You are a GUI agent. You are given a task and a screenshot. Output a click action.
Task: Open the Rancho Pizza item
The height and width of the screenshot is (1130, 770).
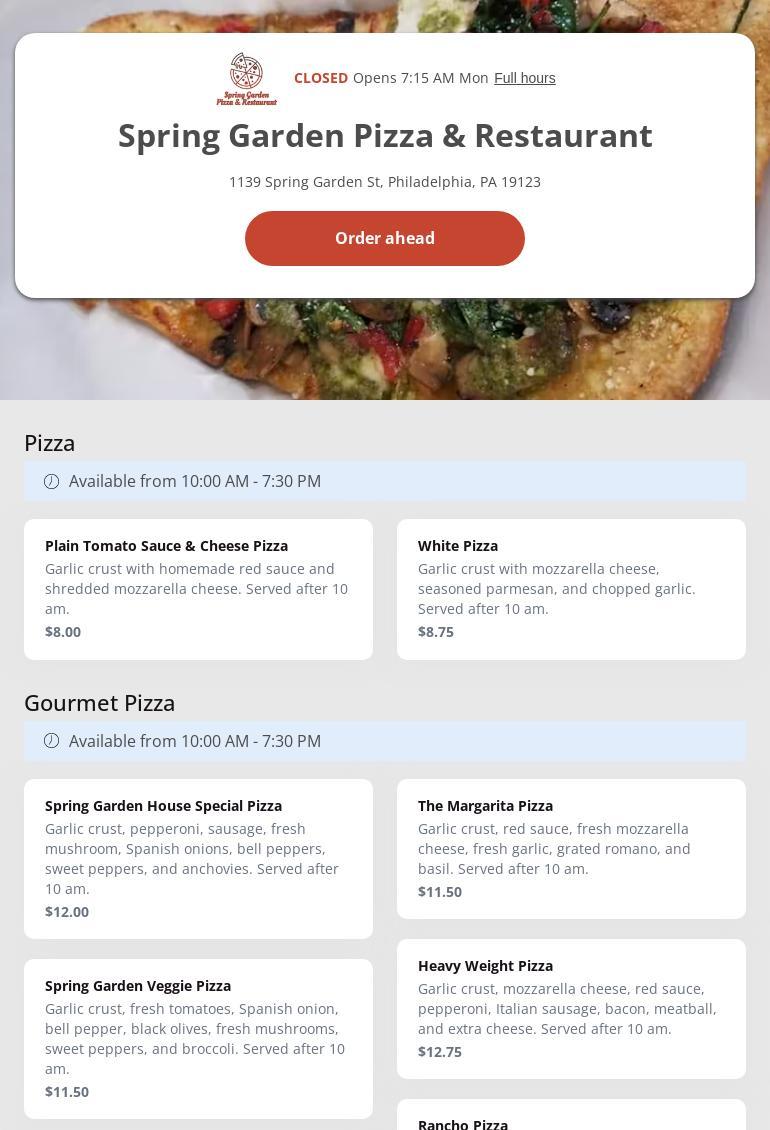[571, 1118]
